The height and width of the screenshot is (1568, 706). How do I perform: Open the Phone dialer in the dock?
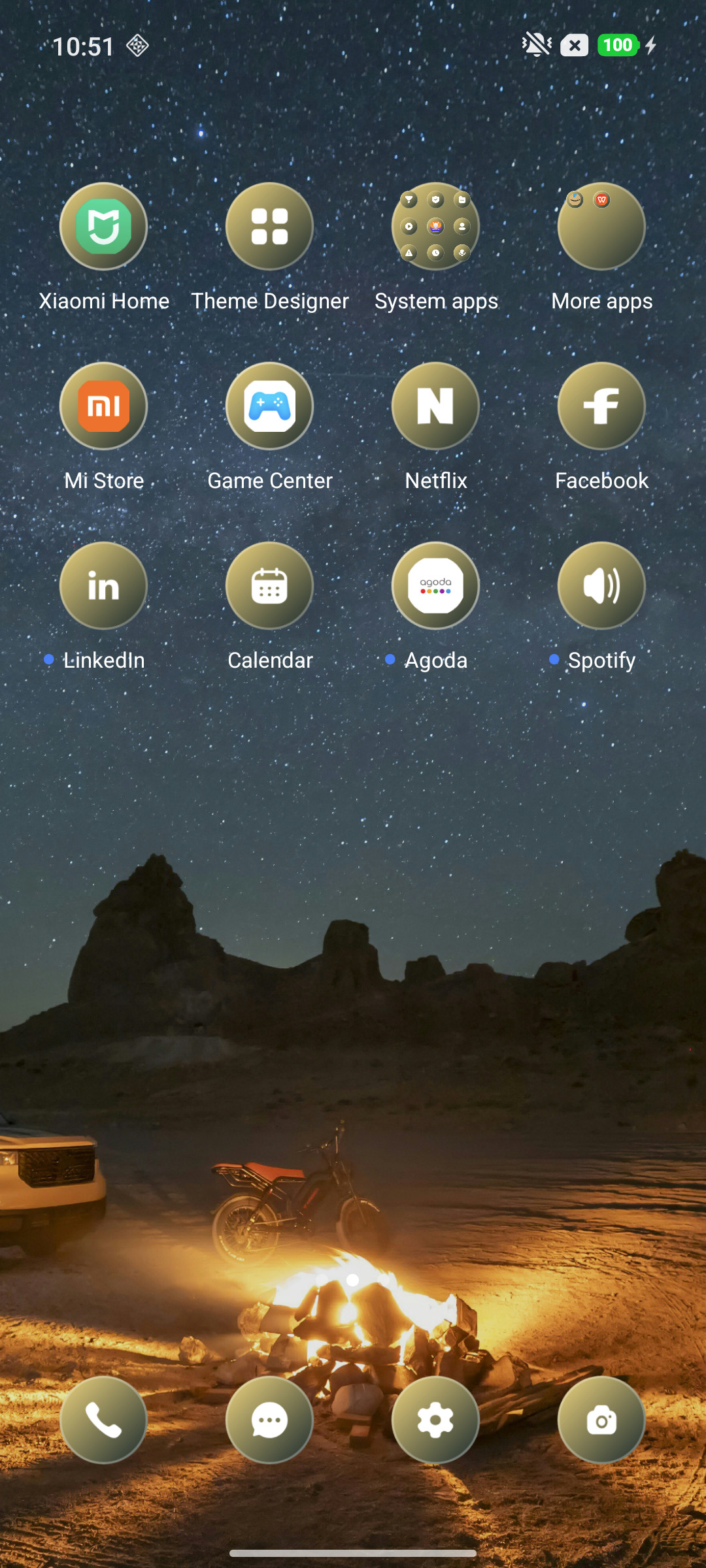point(103,1420)
